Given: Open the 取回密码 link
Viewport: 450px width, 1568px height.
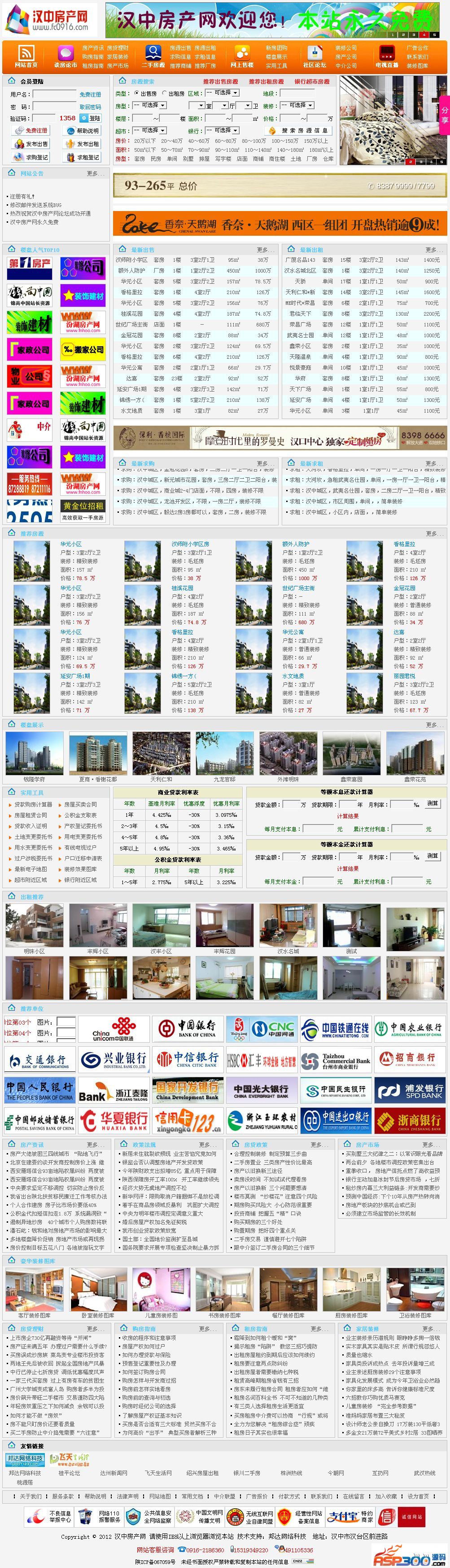Looking at the screenshot, I should (90, 106).
